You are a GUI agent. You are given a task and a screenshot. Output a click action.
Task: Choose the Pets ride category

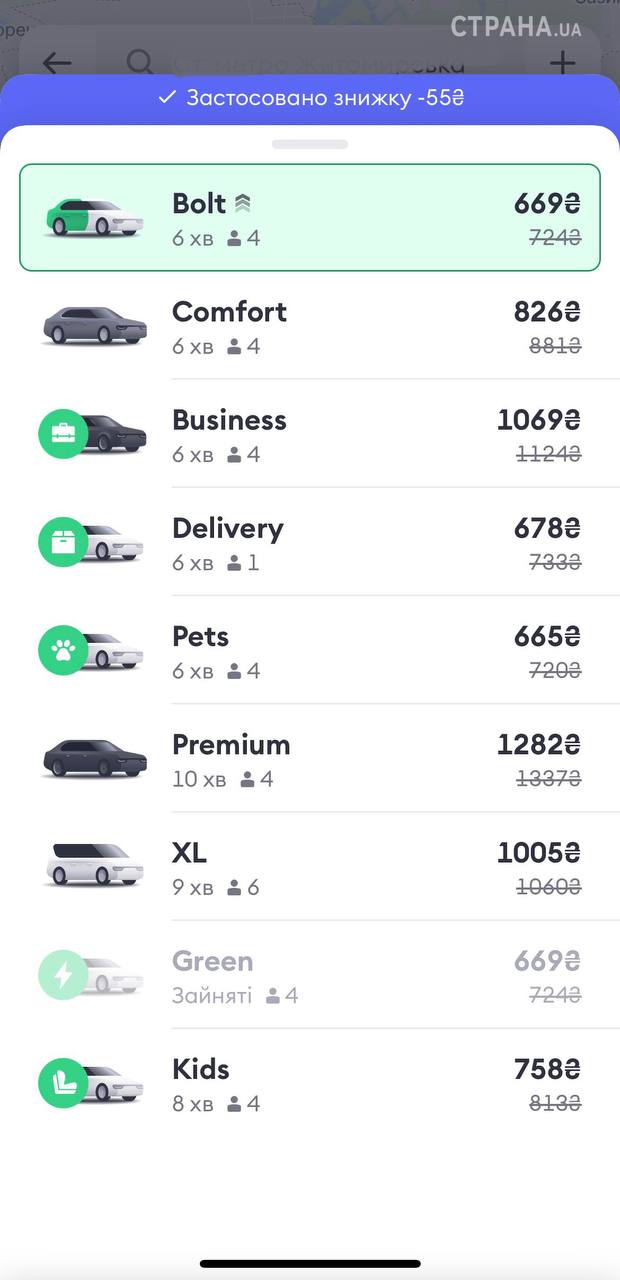coord(310,651)
